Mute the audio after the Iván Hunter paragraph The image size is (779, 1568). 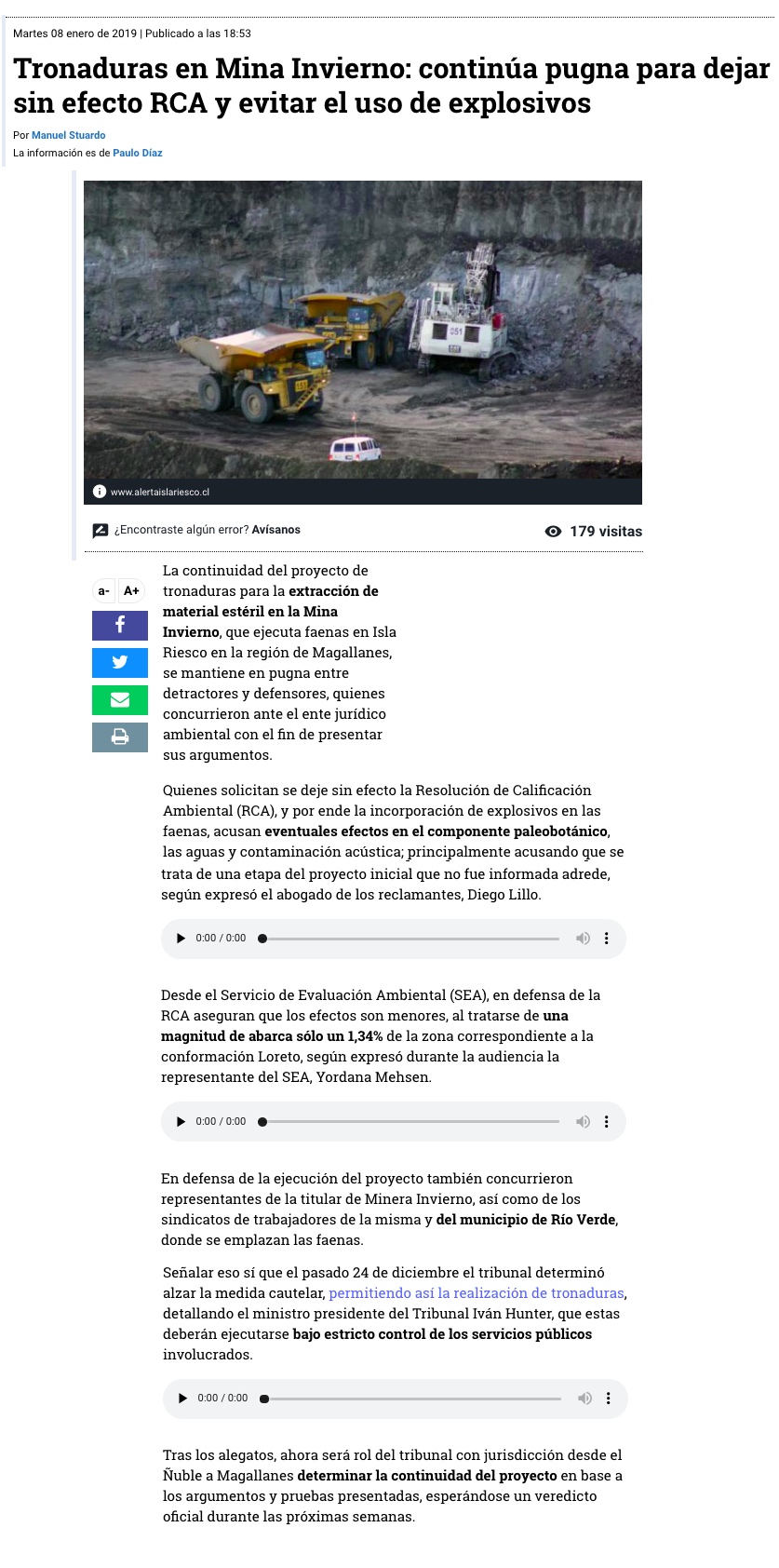[584, 1399]
